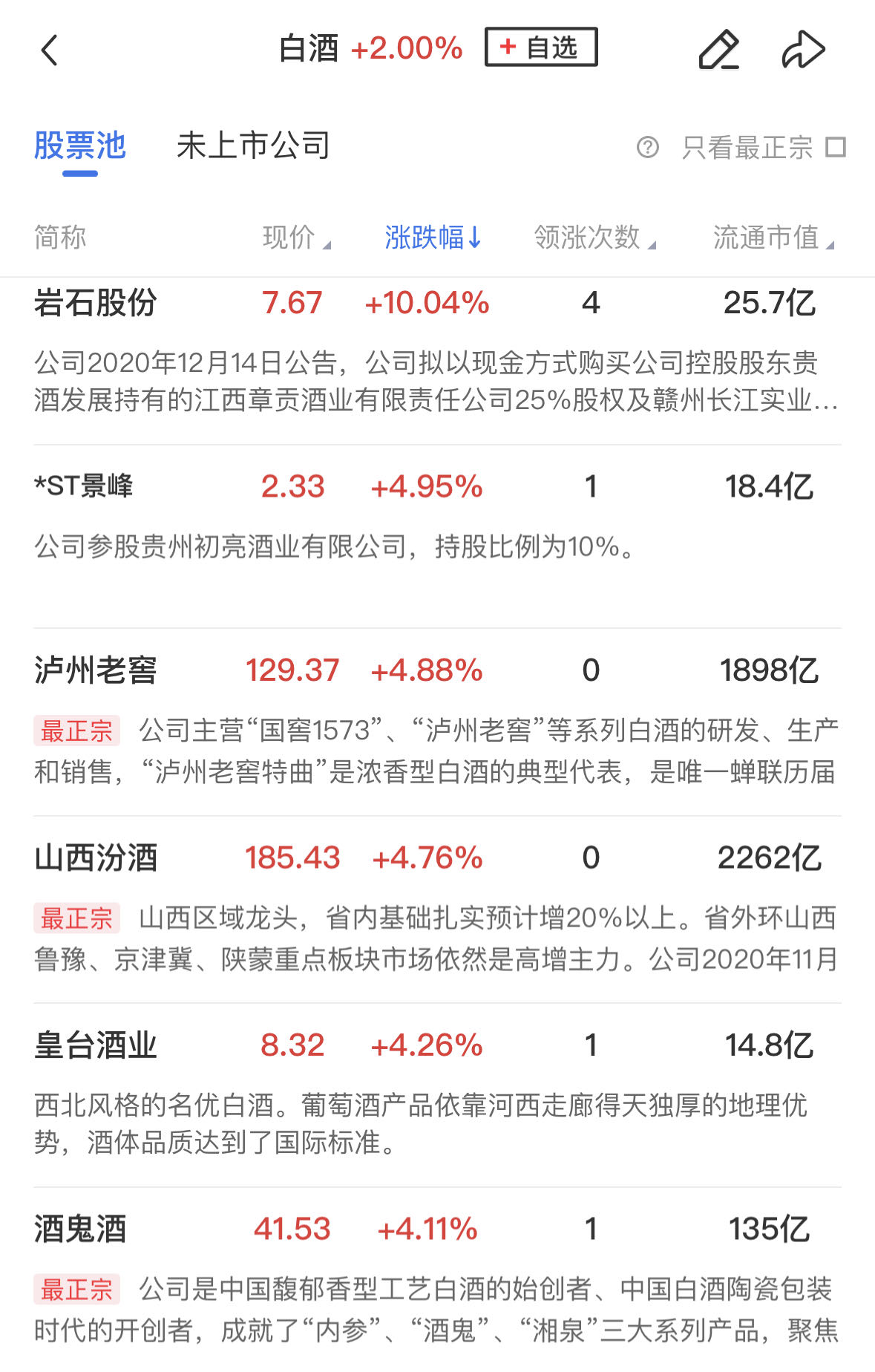Add 白酒 to 自选 watchlist

coord(541,48)
